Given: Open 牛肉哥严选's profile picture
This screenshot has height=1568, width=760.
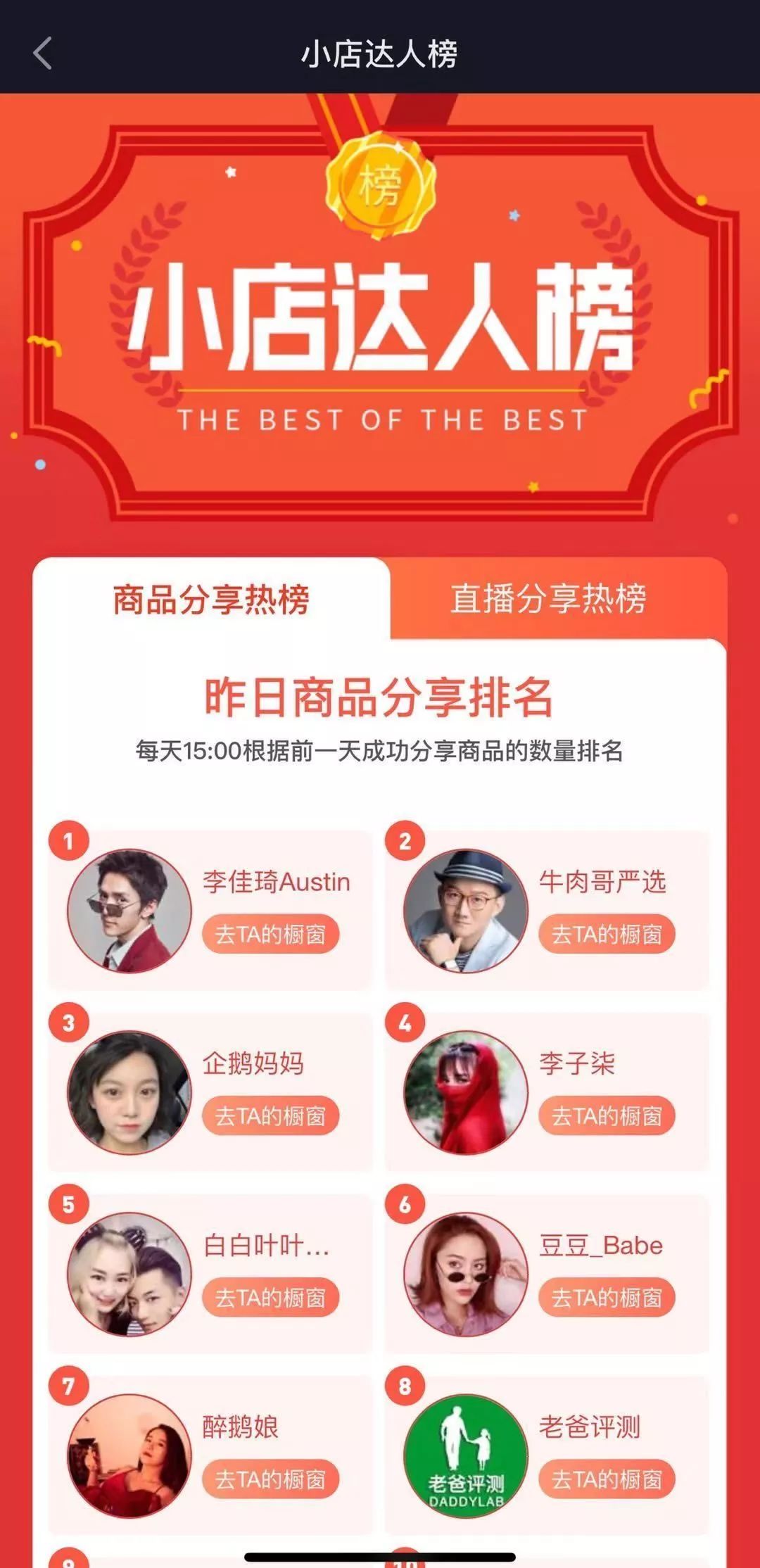Looking at the screenshot, I should coord(466,911).
